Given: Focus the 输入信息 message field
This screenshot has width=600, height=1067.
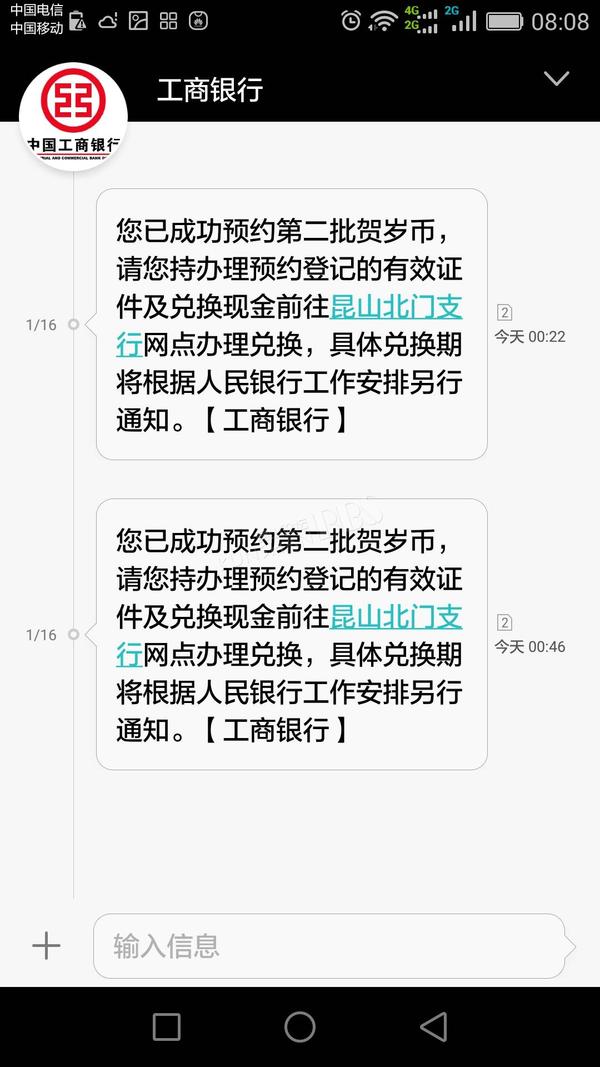Looking at the screenshot, I should tap(330, 946).
